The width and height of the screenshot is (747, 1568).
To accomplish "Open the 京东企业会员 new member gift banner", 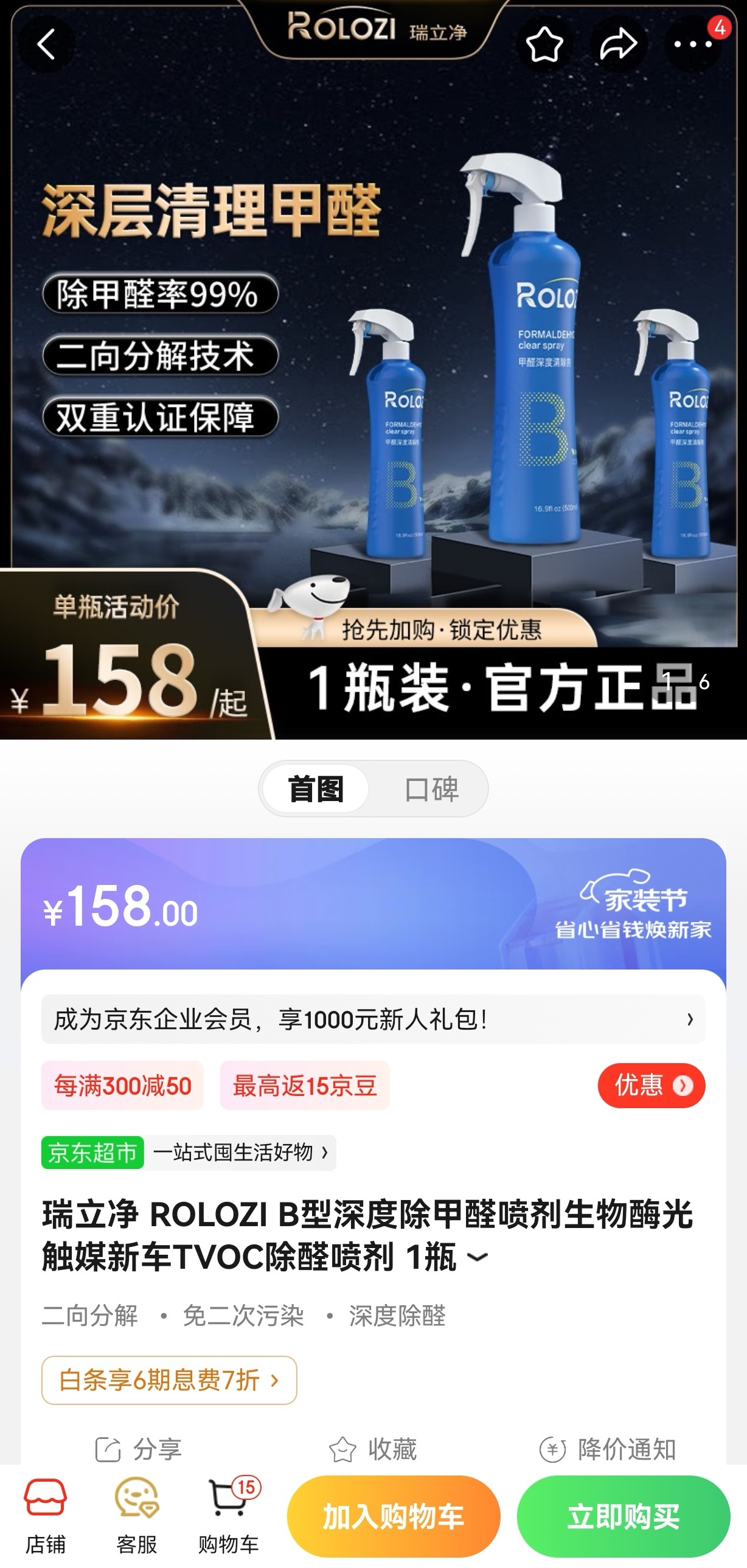I will click(372, 1019).
